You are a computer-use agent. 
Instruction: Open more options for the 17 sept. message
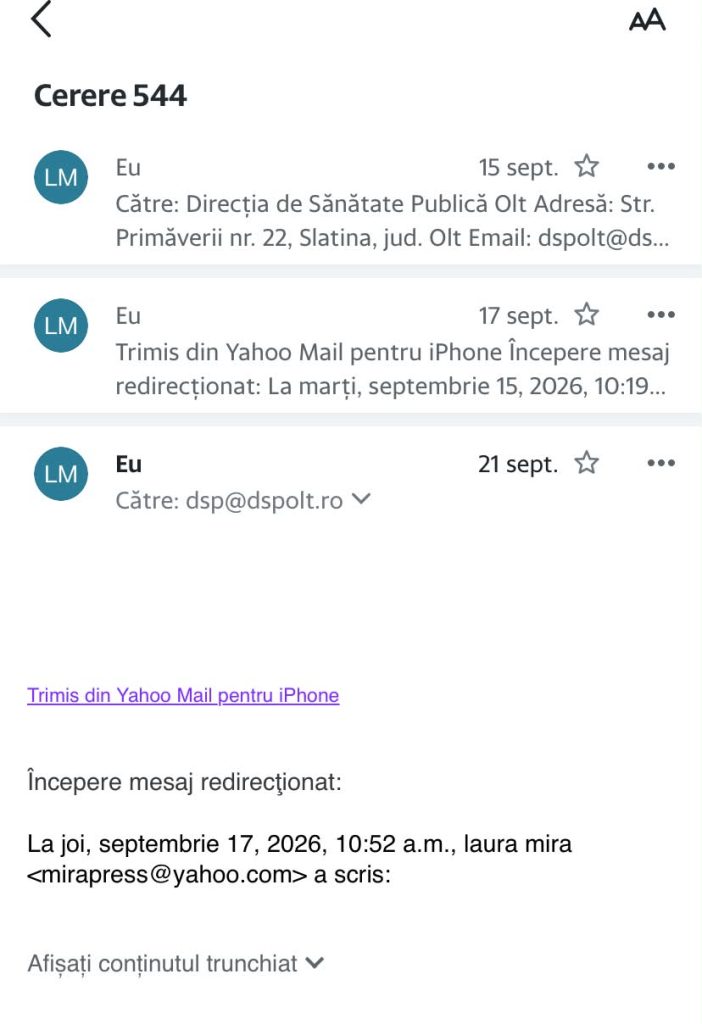tap(661, 315)
